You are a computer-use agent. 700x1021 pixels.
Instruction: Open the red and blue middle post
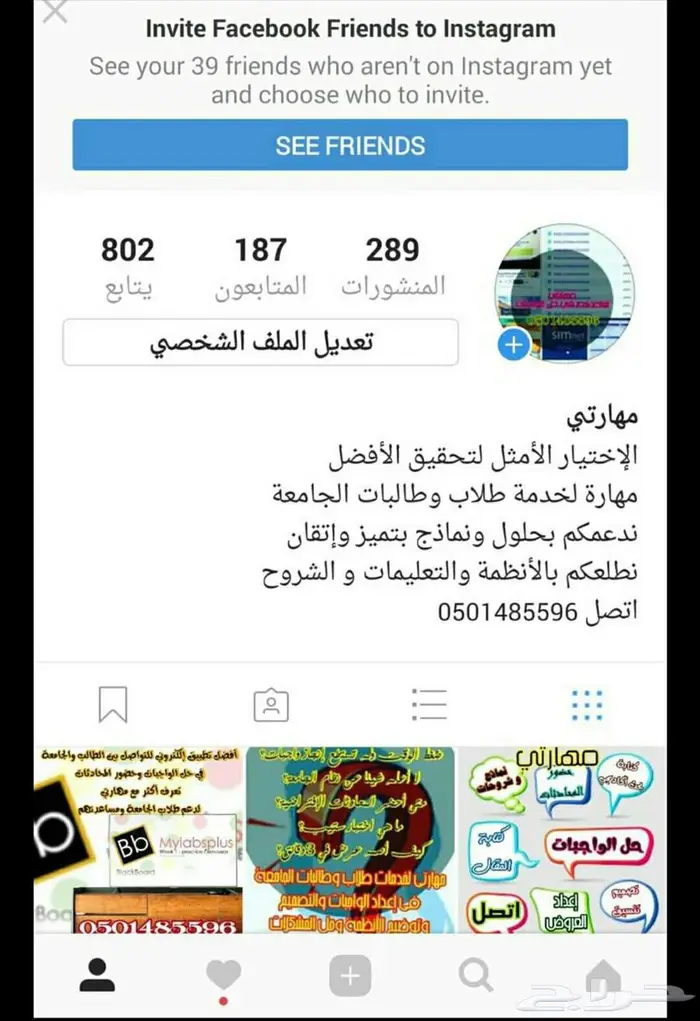350,838
